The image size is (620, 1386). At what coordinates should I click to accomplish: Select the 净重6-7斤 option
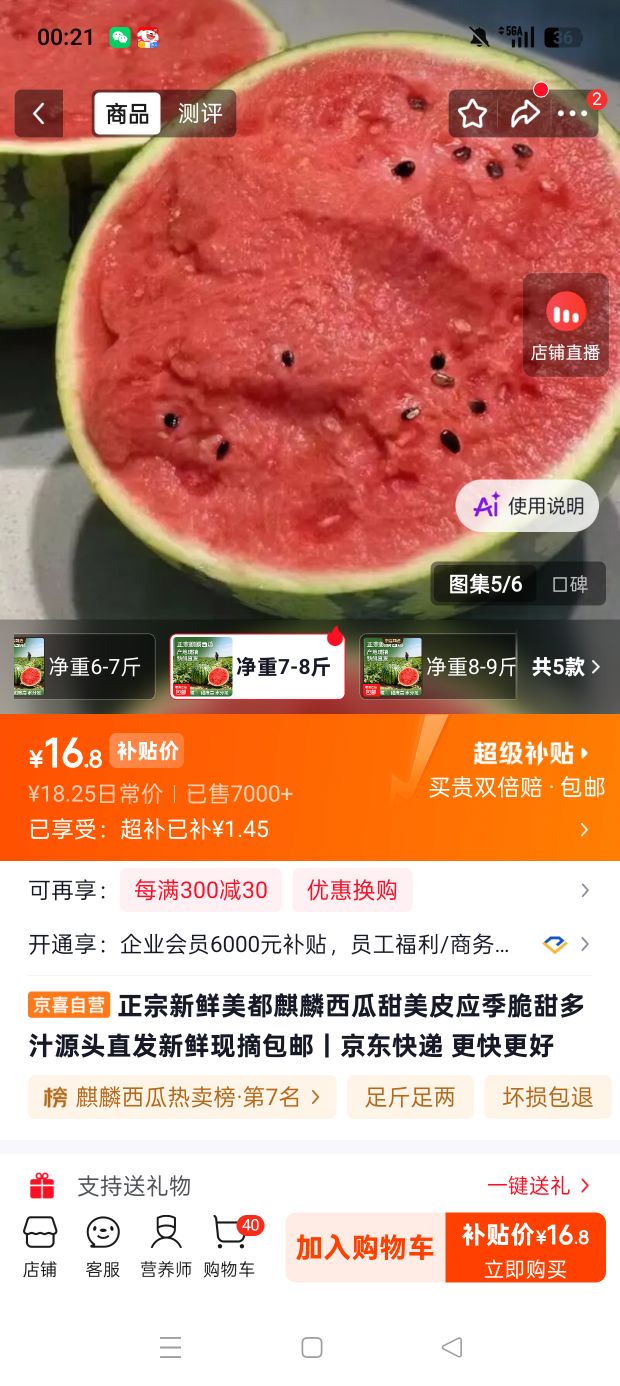(84, 667)
